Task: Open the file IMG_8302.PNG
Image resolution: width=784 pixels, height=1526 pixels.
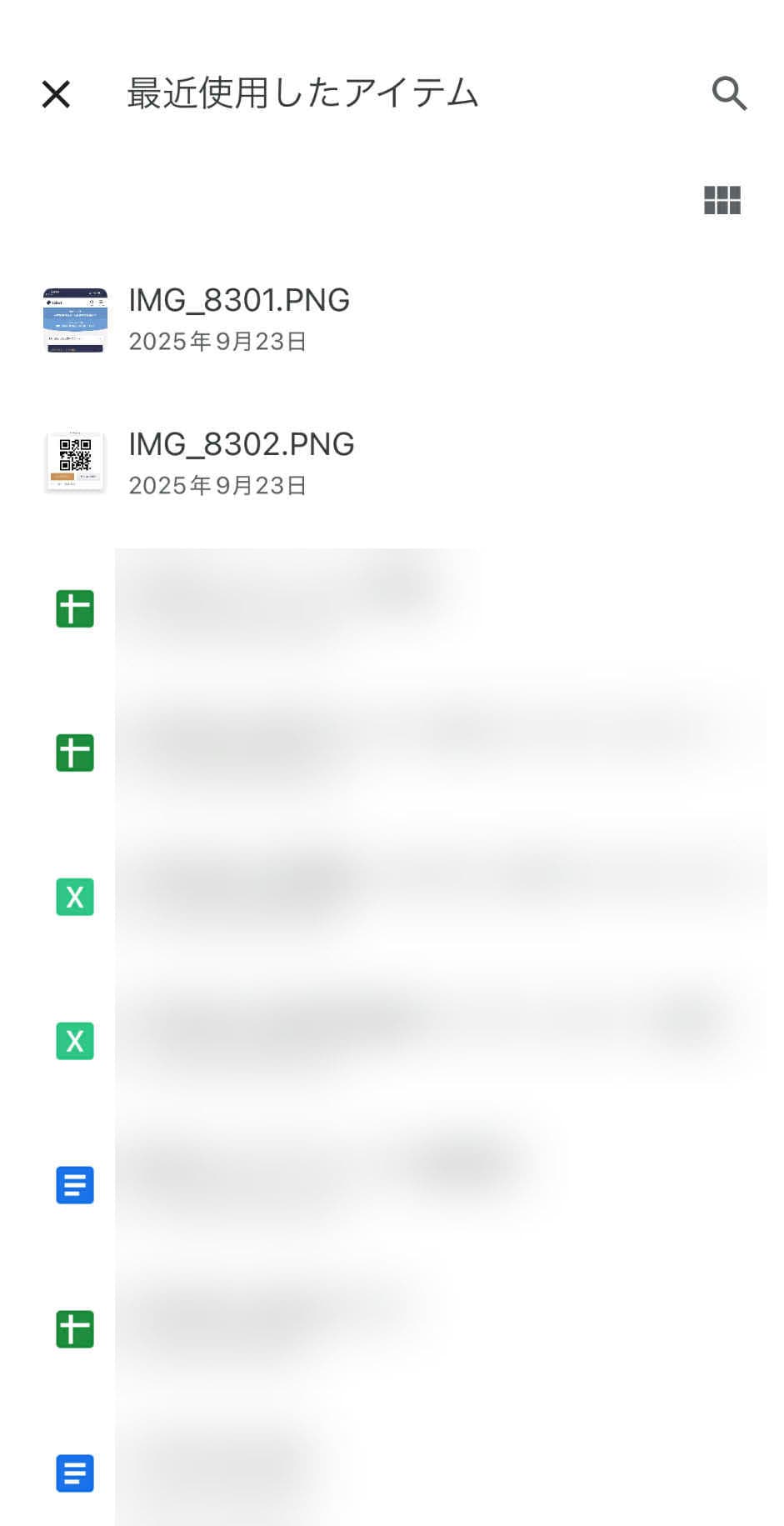Action: (x=241, y=463)
